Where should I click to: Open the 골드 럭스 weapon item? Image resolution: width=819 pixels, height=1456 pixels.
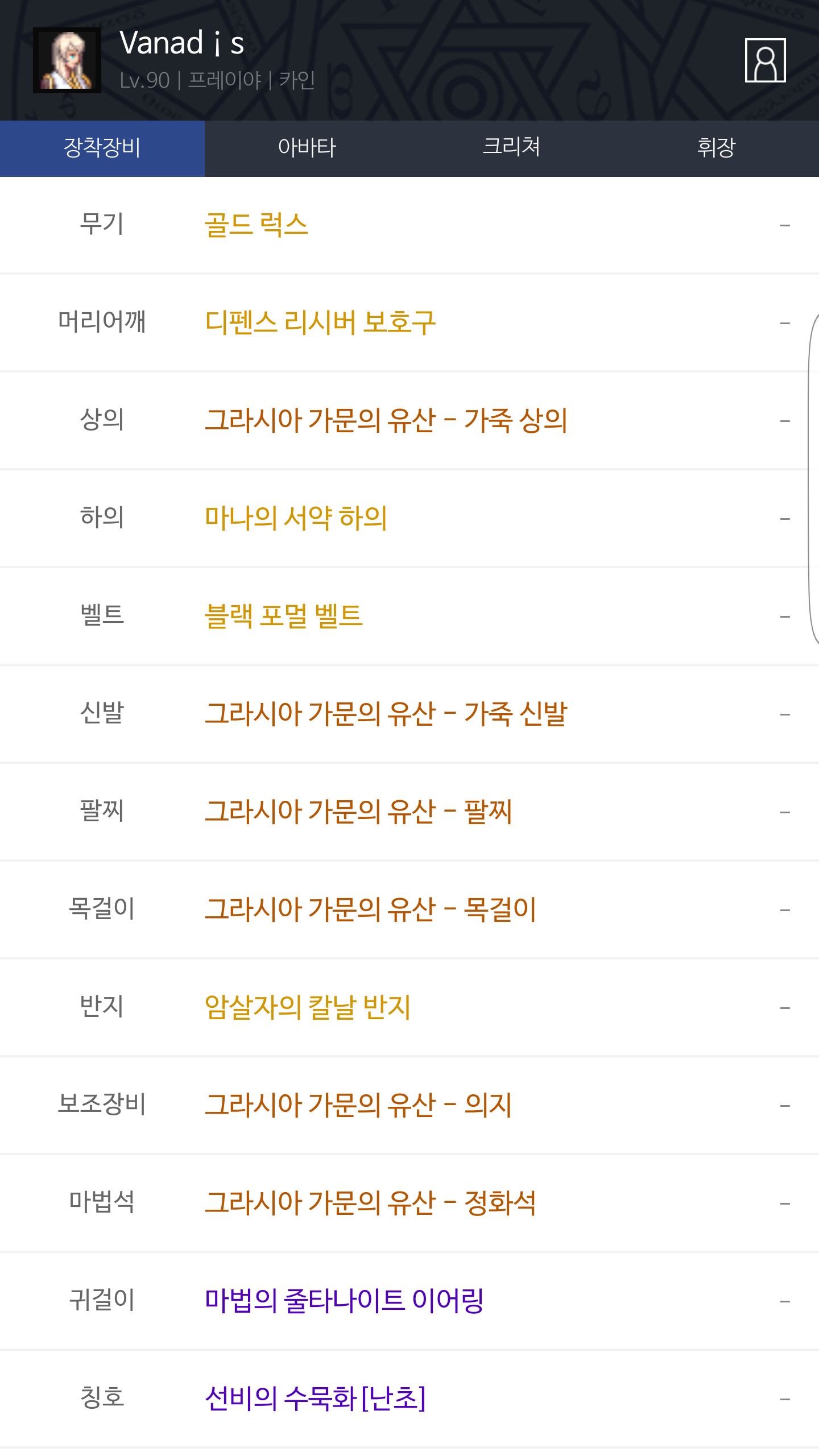coord(257,225)
